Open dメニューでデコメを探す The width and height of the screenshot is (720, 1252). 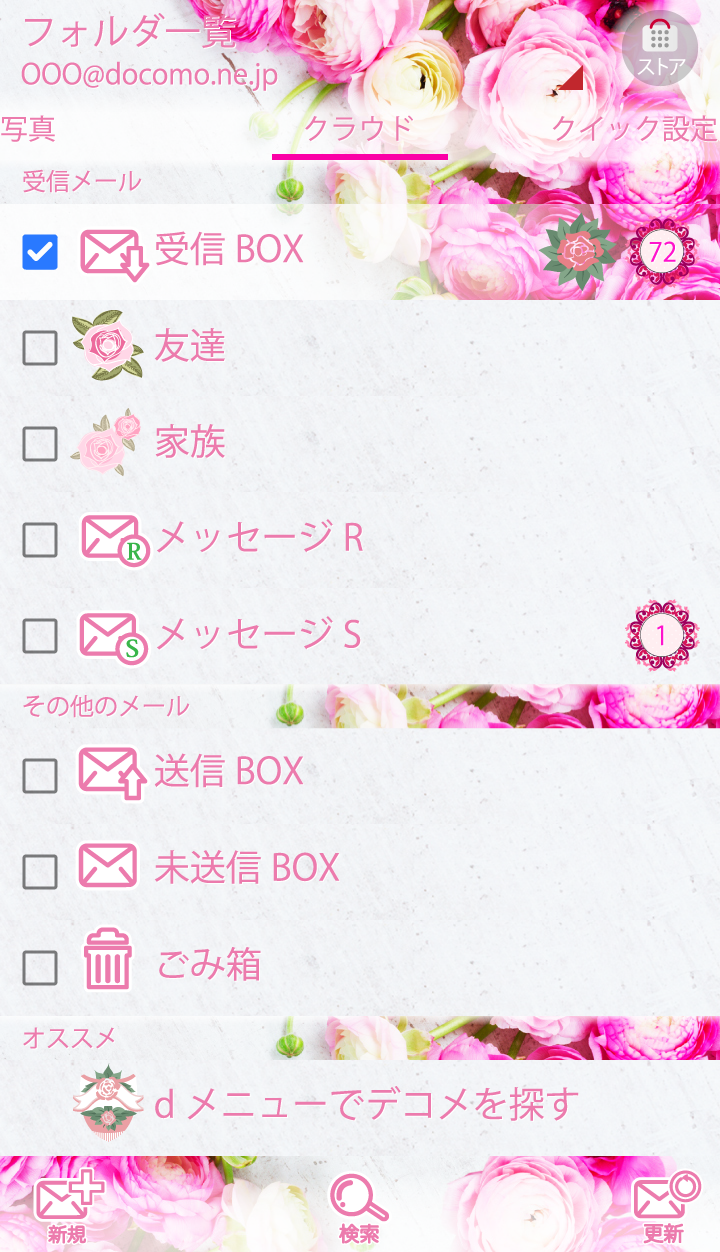pyautogui.click(x=366, y=1104)
